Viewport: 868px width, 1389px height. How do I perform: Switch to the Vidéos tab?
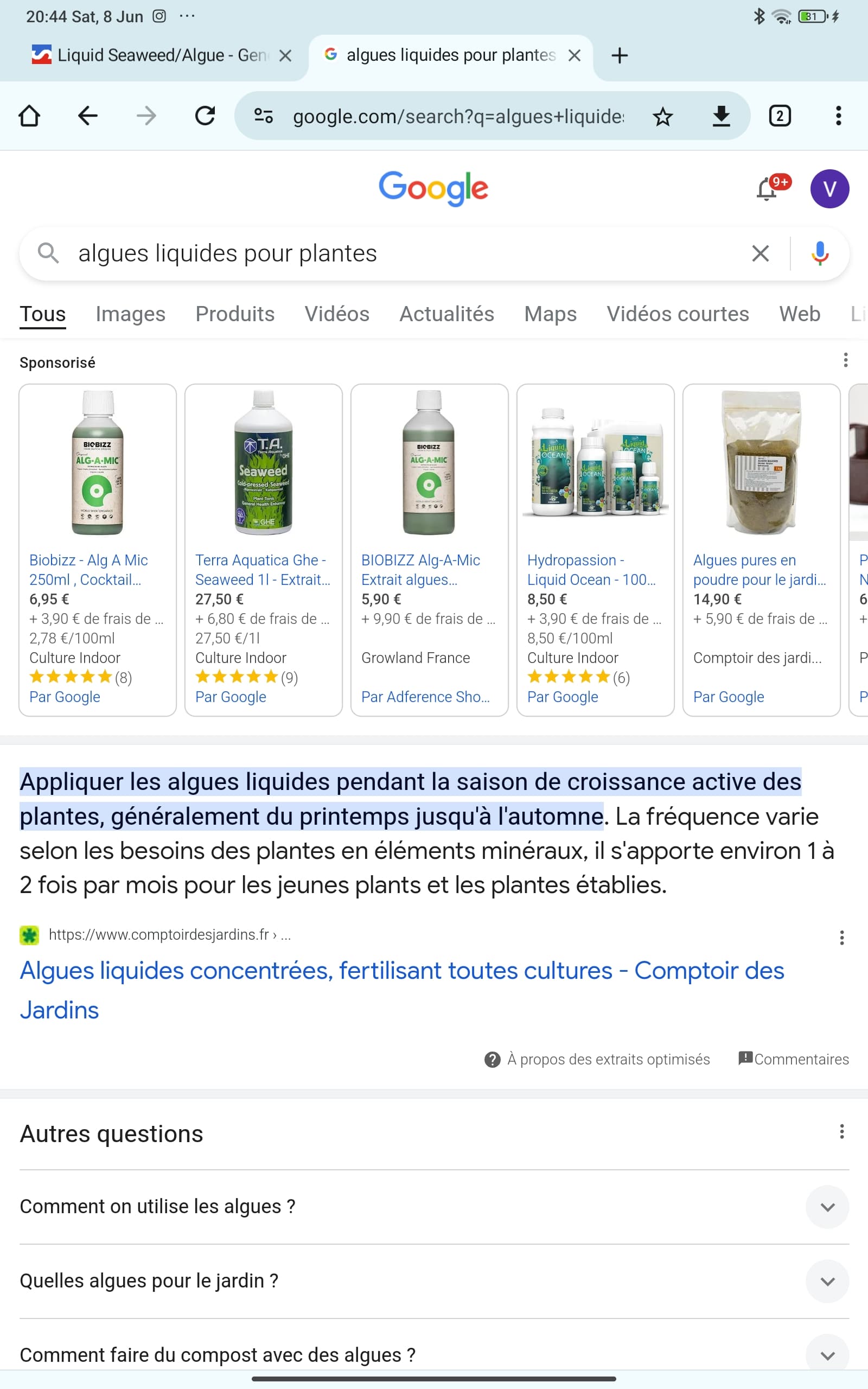(337, 314)
